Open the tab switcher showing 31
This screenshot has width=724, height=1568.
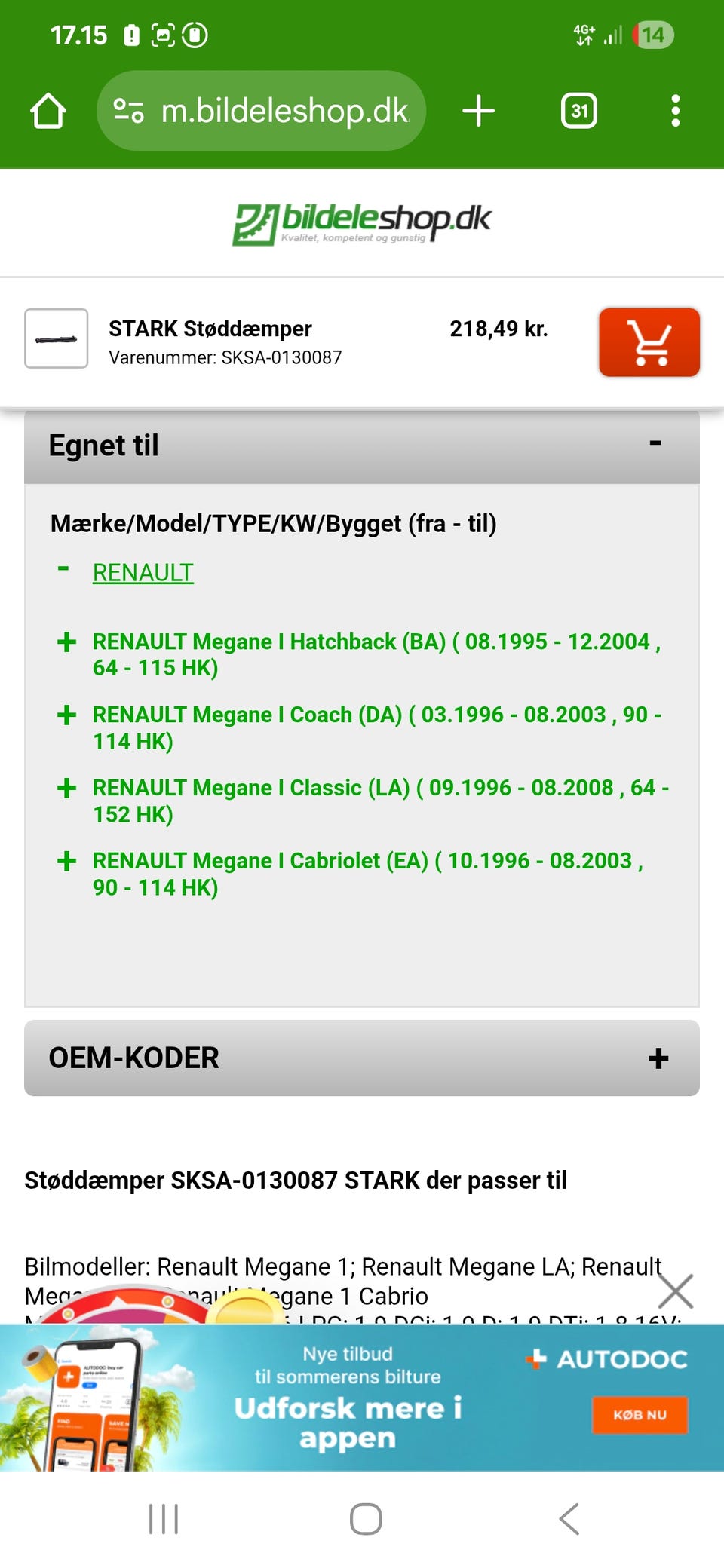coord(579,111)
